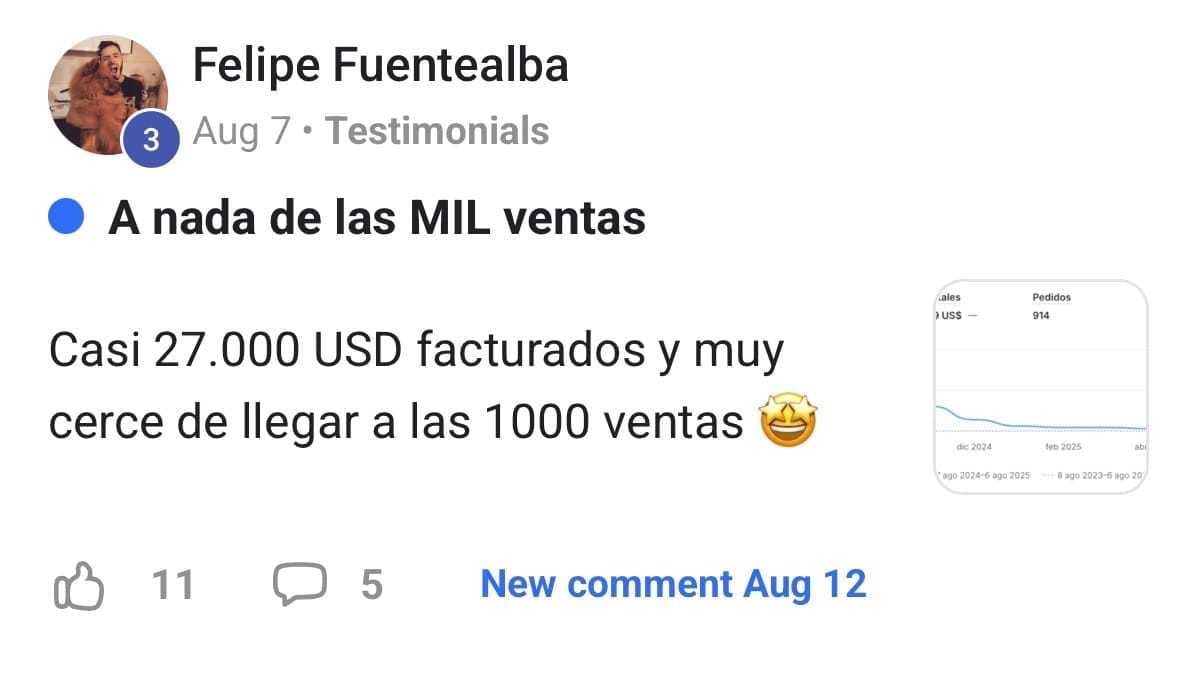
Task: Like Felipe's post with the thumbs-up
Action: tap(79, 585)
